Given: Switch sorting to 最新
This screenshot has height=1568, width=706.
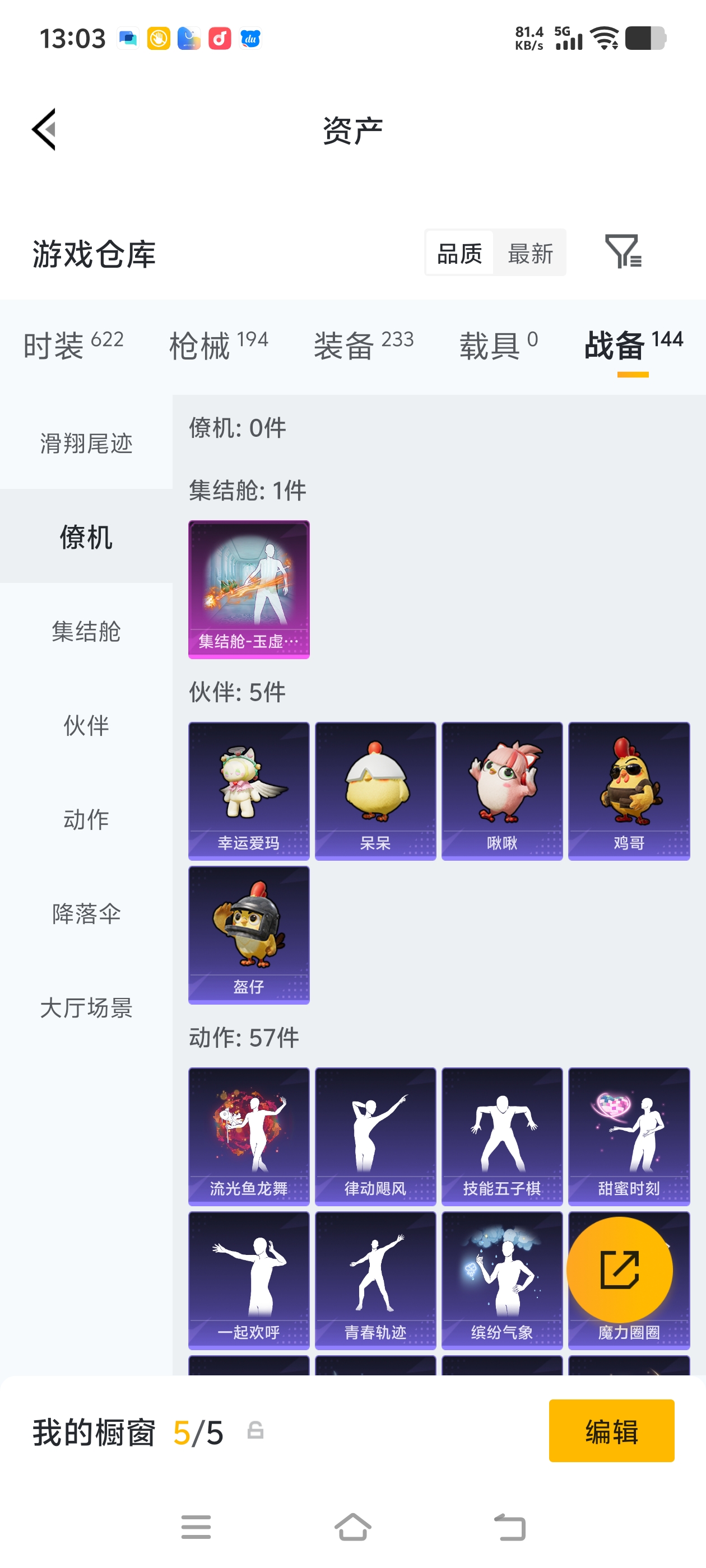Looking at the screenshot, I should click(x=529, y=253).
